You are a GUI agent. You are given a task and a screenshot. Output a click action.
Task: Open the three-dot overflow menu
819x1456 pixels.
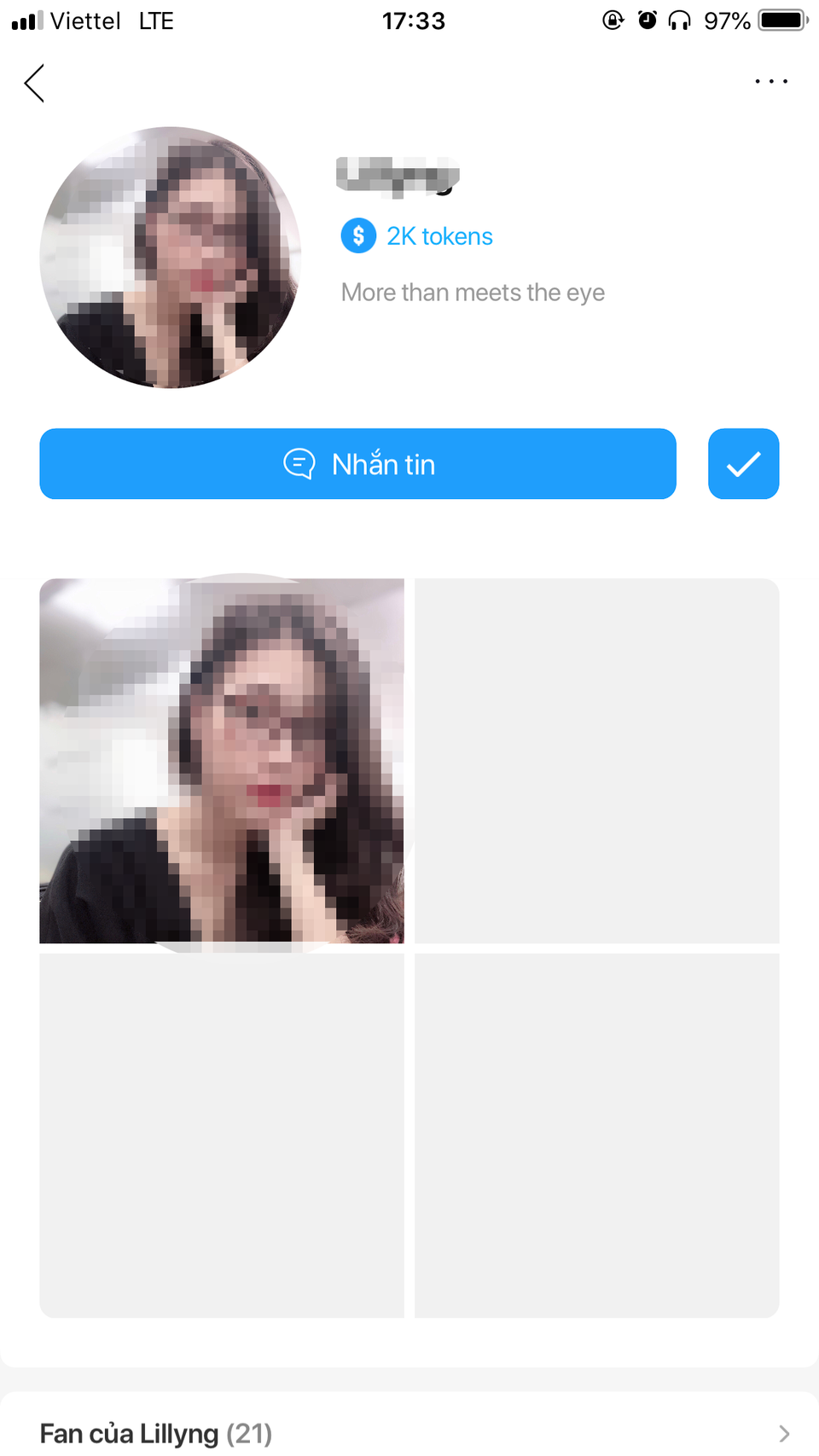(770, 82)
